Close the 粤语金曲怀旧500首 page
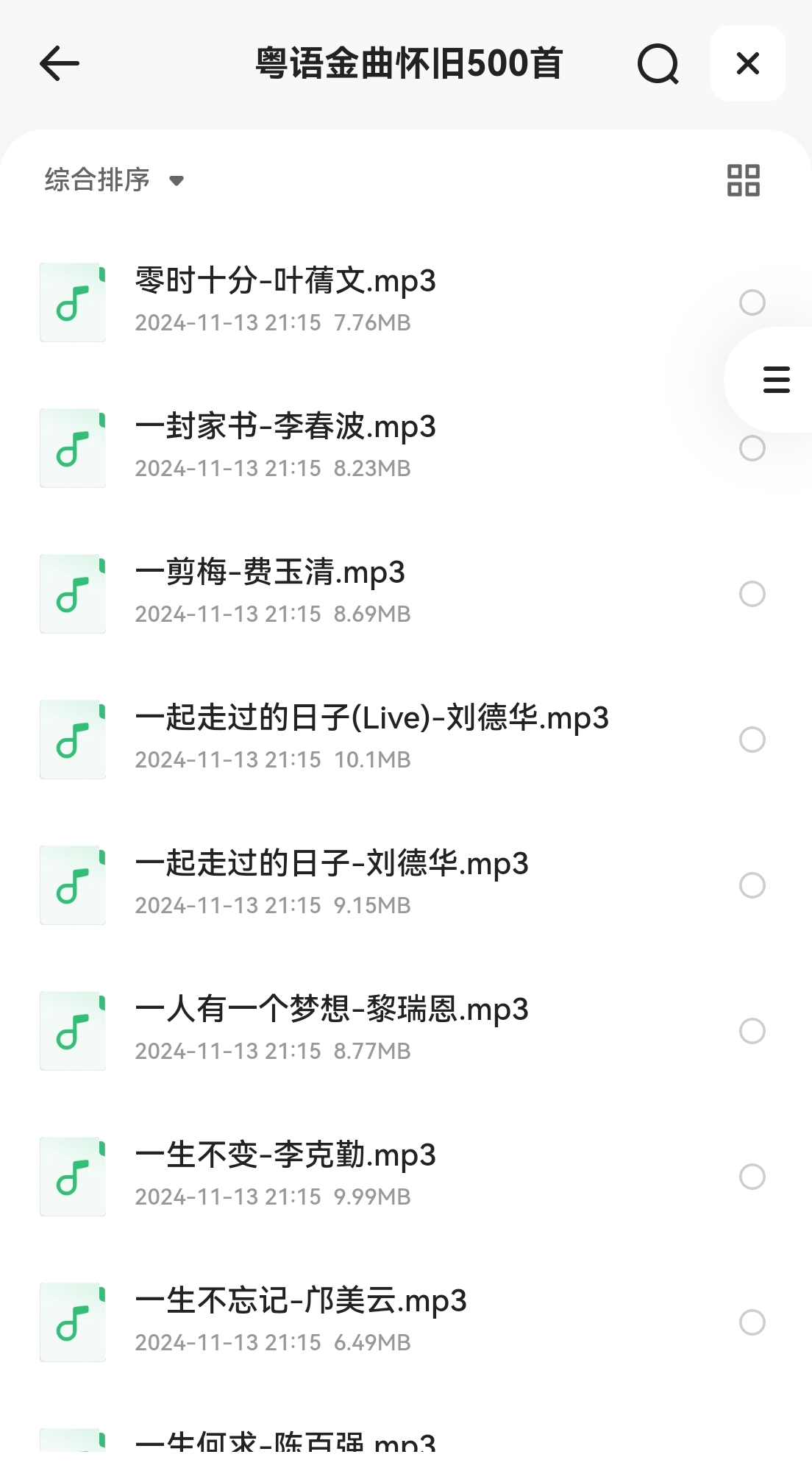The width and height of the screenshot is (812, 1471). coord(747,64)
